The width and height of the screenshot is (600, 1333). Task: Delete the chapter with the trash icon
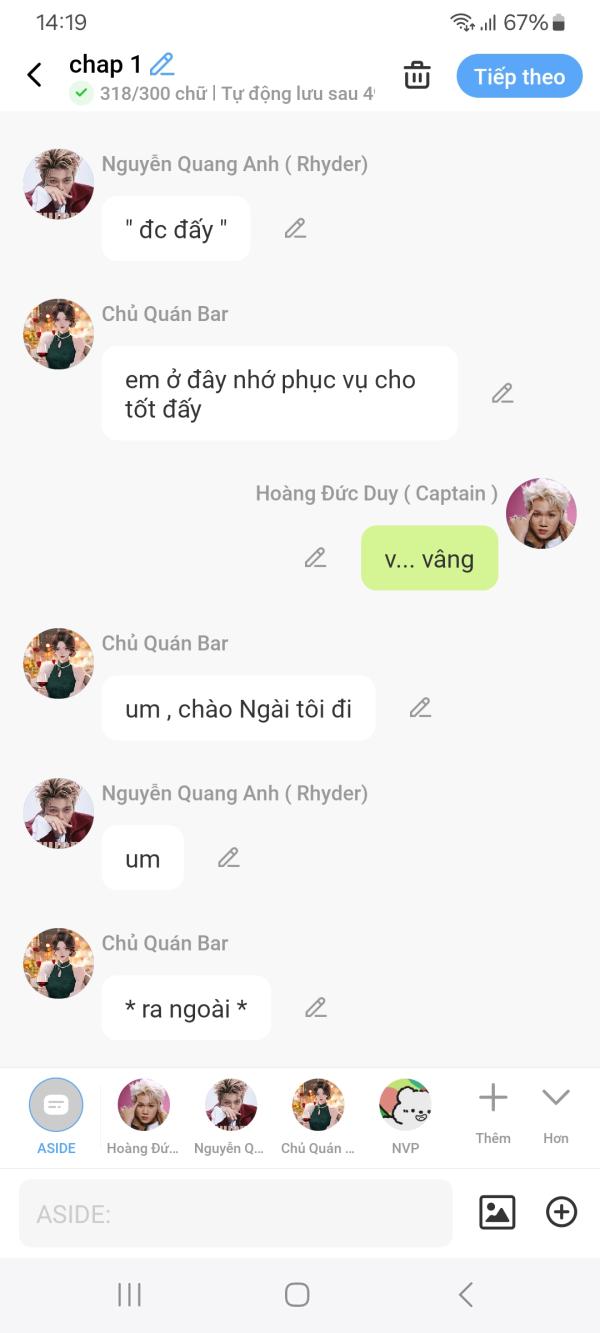417,76
